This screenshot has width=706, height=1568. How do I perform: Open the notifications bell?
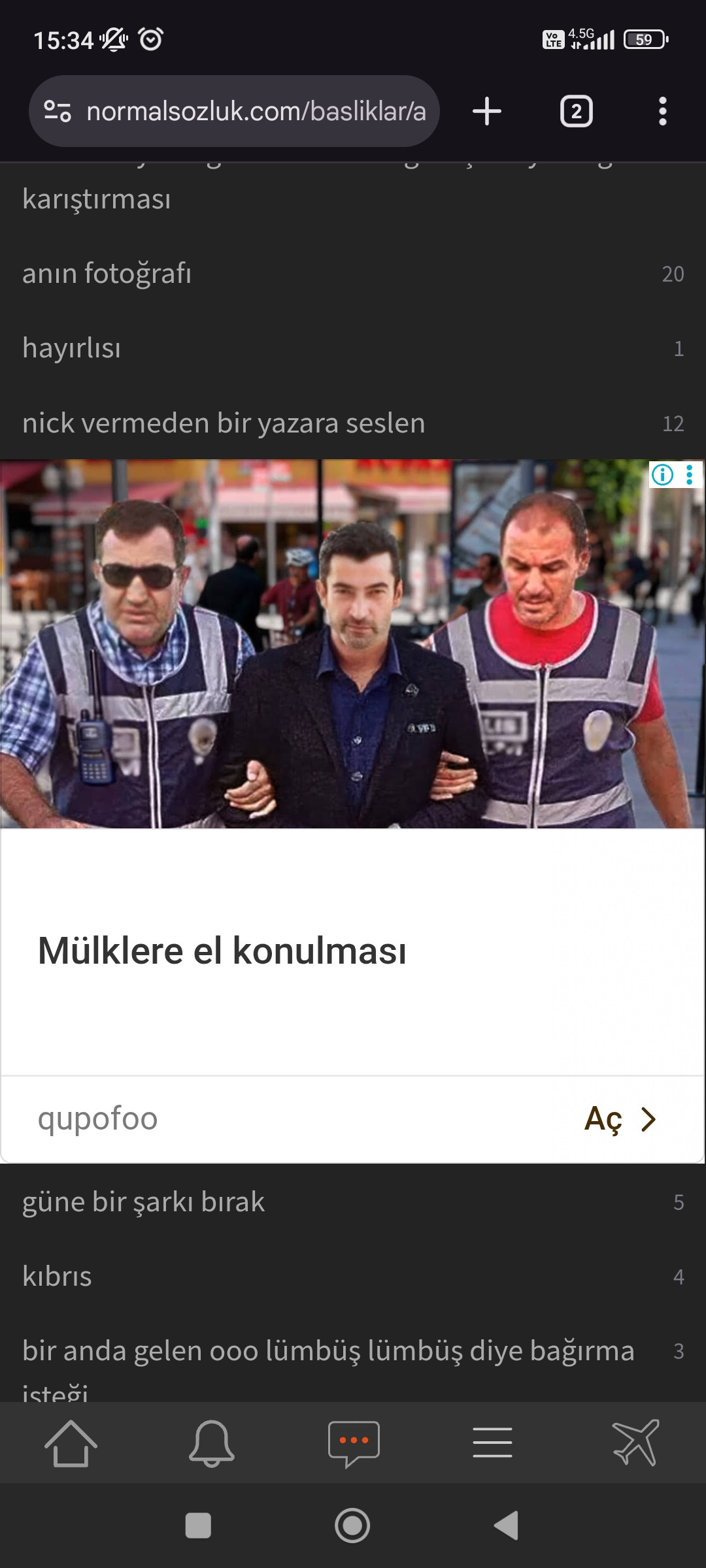click(x=212, y=1443)
